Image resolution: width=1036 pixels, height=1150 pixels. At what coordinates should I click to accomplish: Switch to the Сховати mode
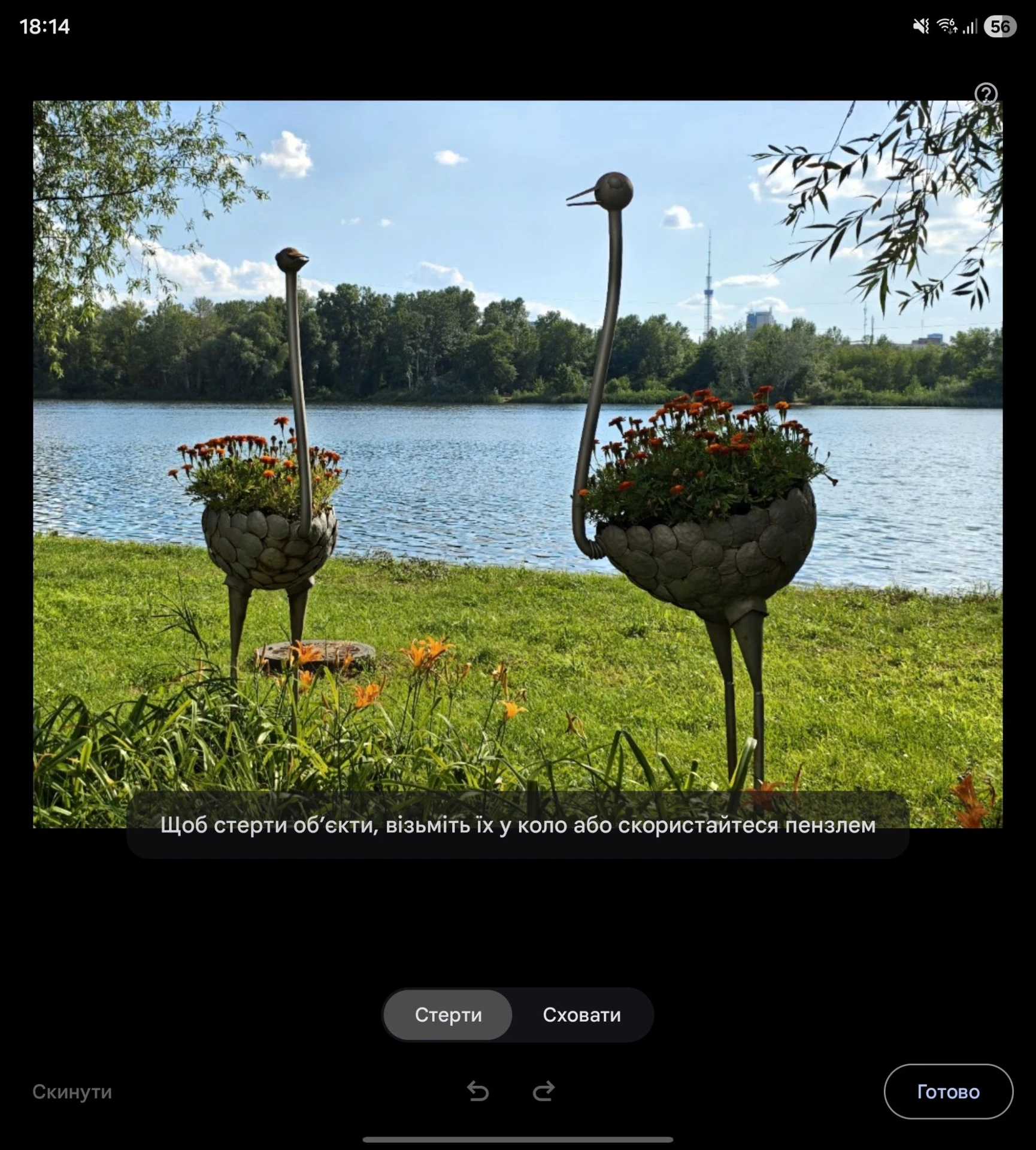(x=581, y=1015)
